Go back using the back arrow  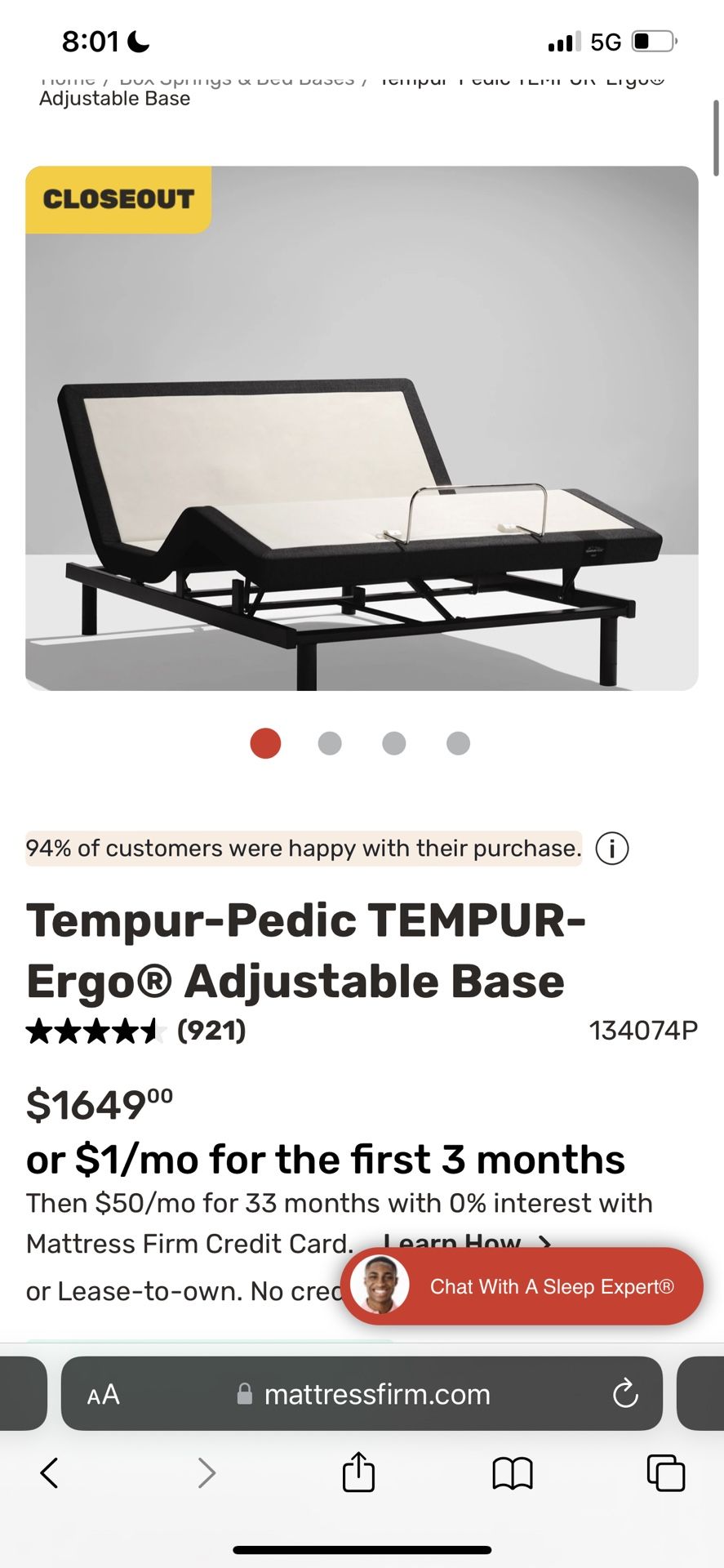coord(51,1474)
